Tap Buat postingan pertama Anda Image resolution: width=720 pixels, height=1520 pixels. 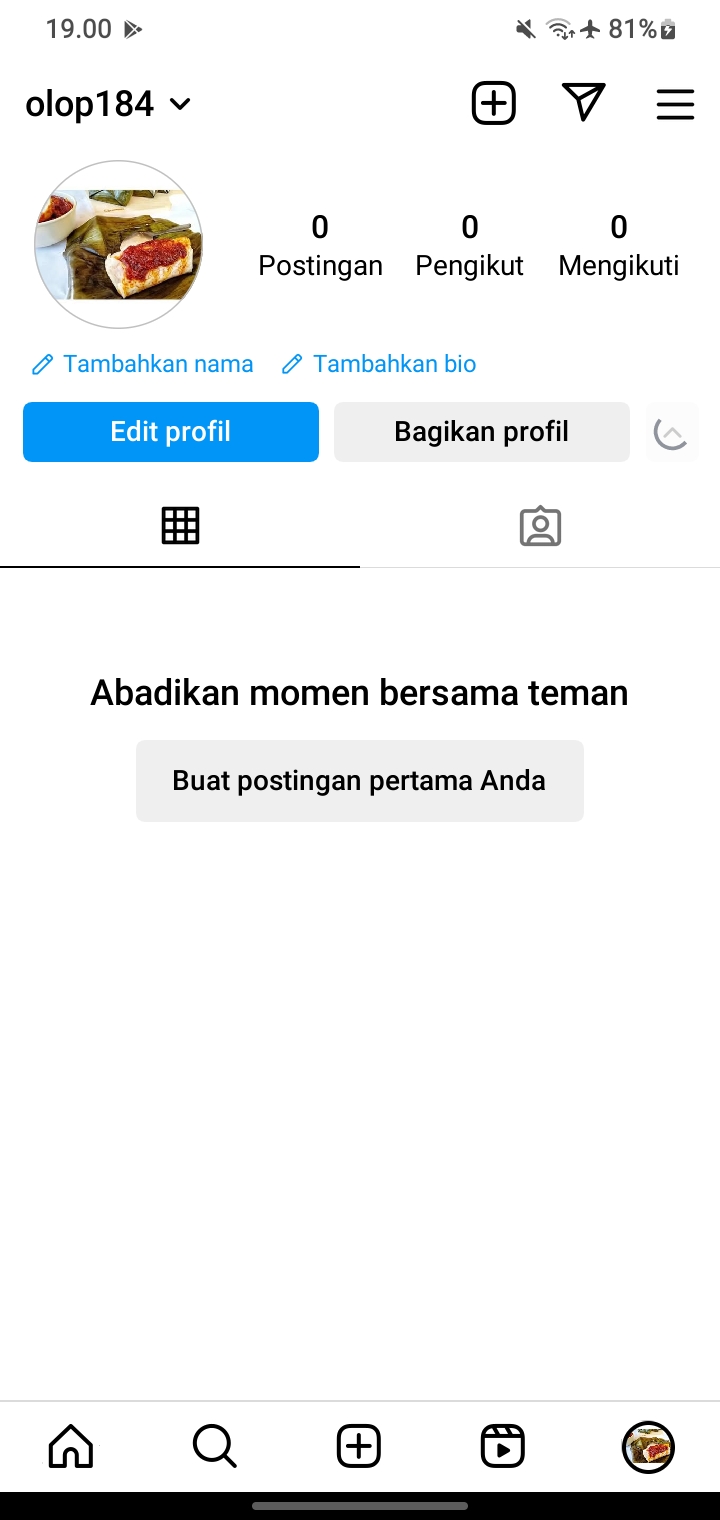click(359, 781)
